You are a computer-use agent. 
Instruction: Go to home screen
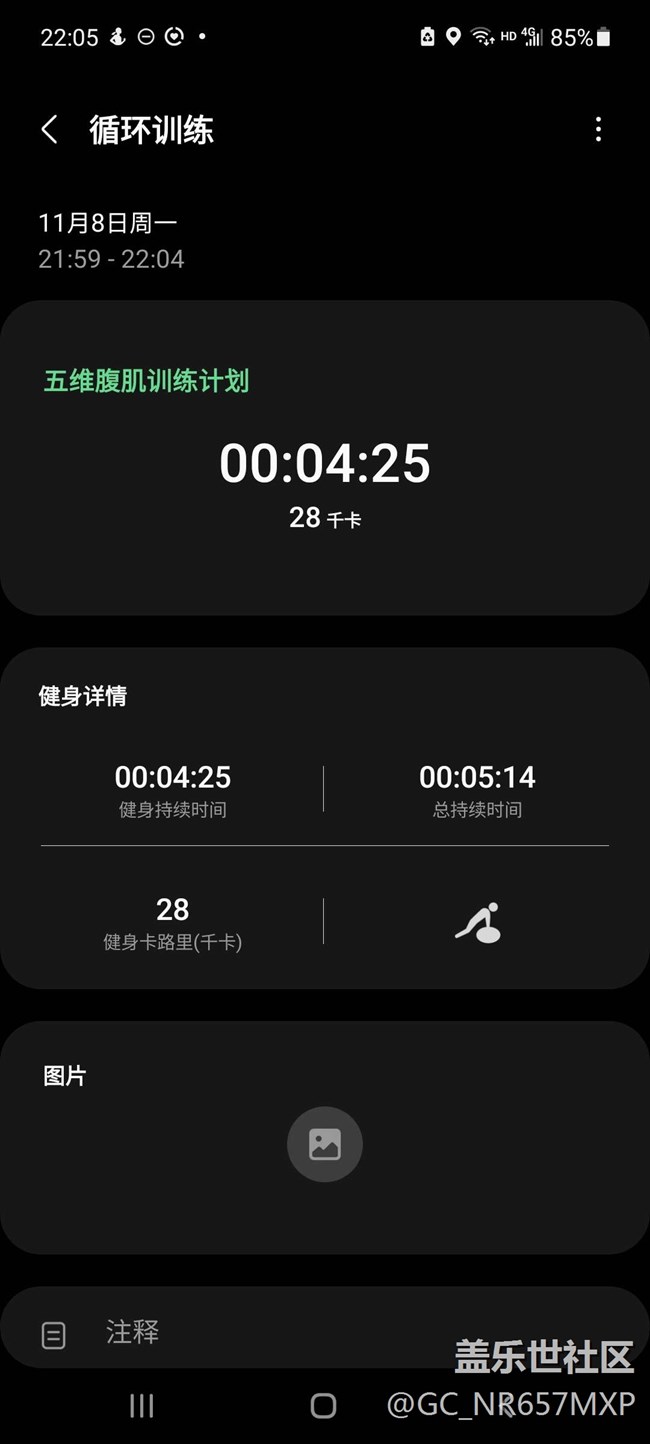[x=323, y=1406]
